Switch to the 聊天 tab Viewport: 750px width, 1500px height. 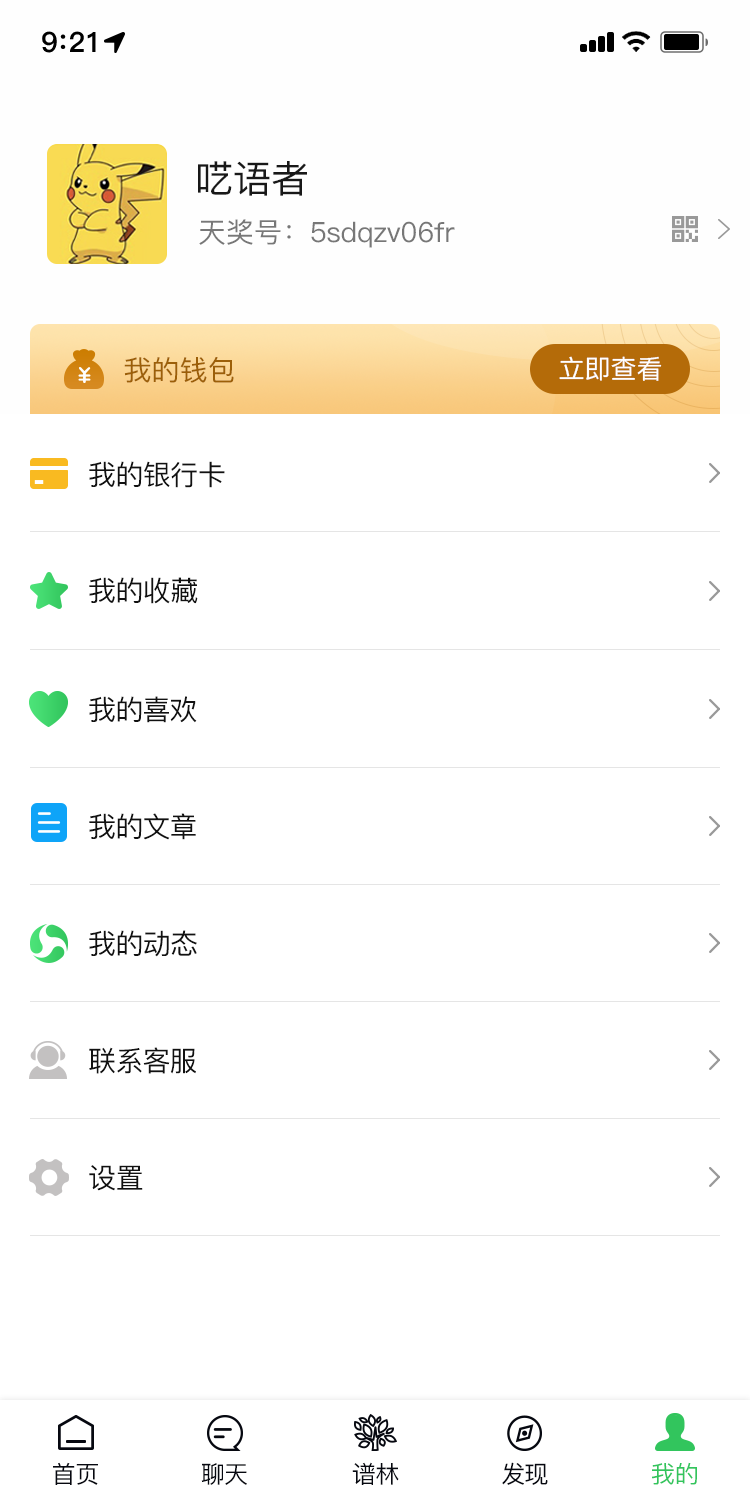pyautogui.click(x=224, y=1447)
